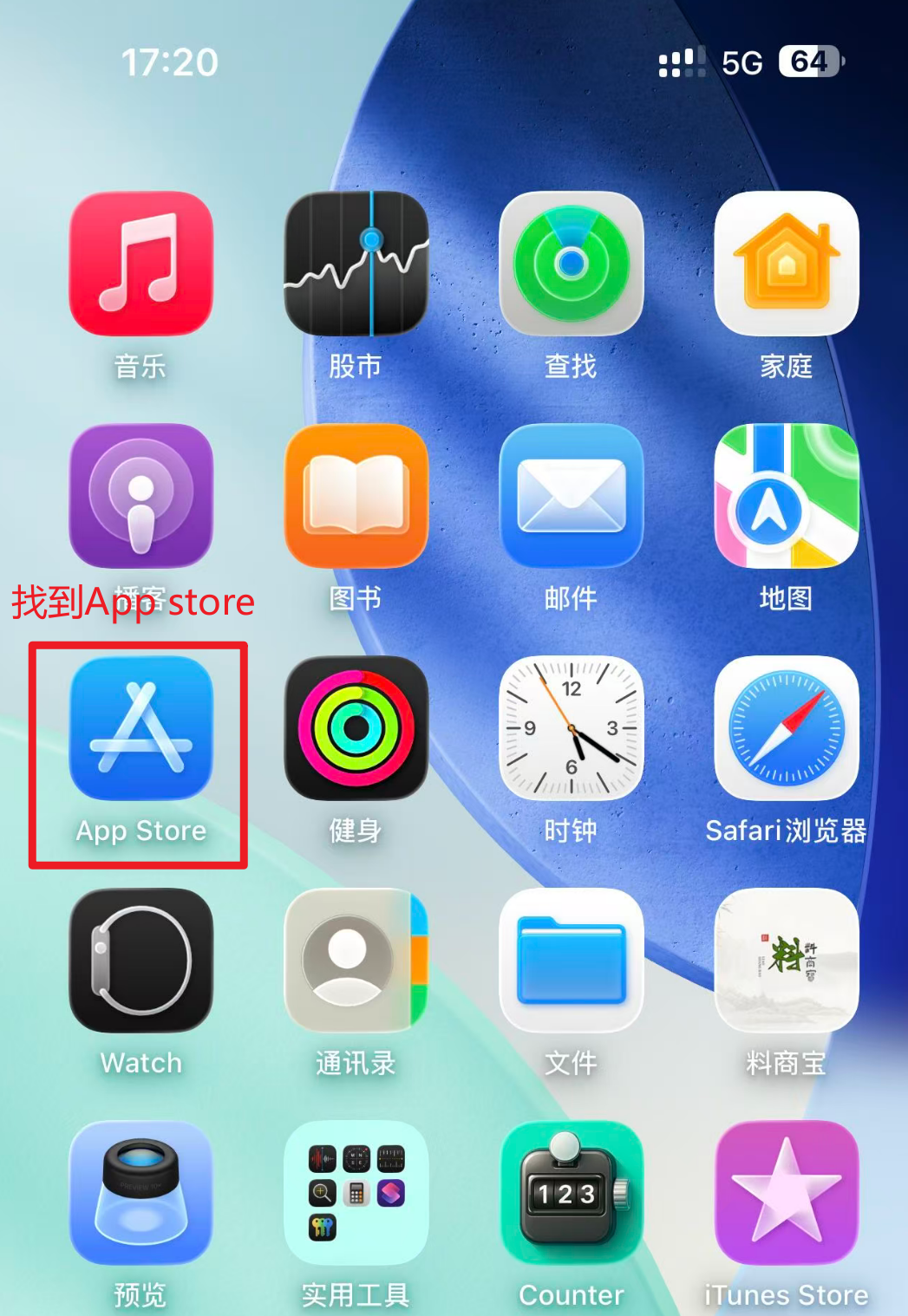The height and width of the screenshot is (1316, 908).
Task: Launch the 文件 Files app
Action: (x=571, y=960)
